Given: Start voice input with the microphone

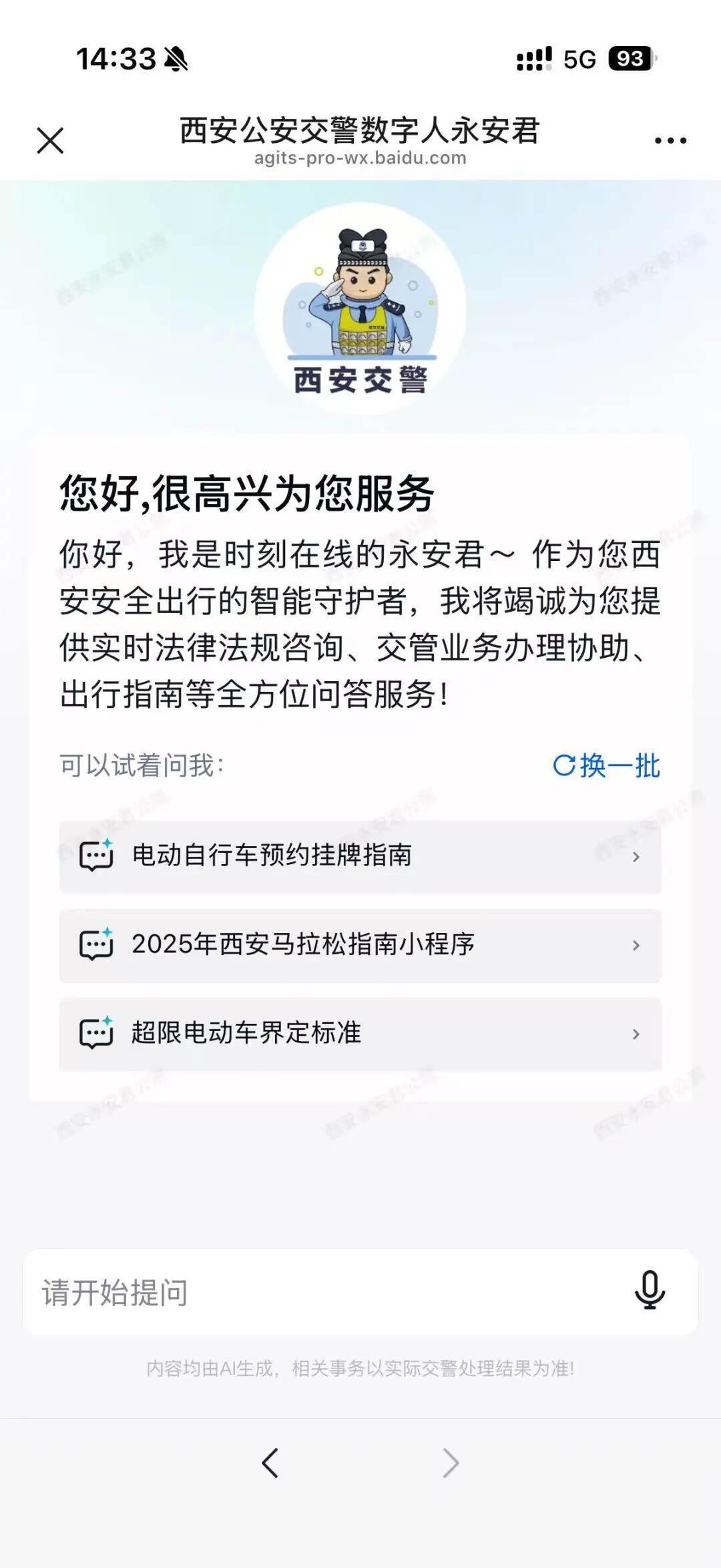Looking at the screenshot, I should (x=650, y=1290).
